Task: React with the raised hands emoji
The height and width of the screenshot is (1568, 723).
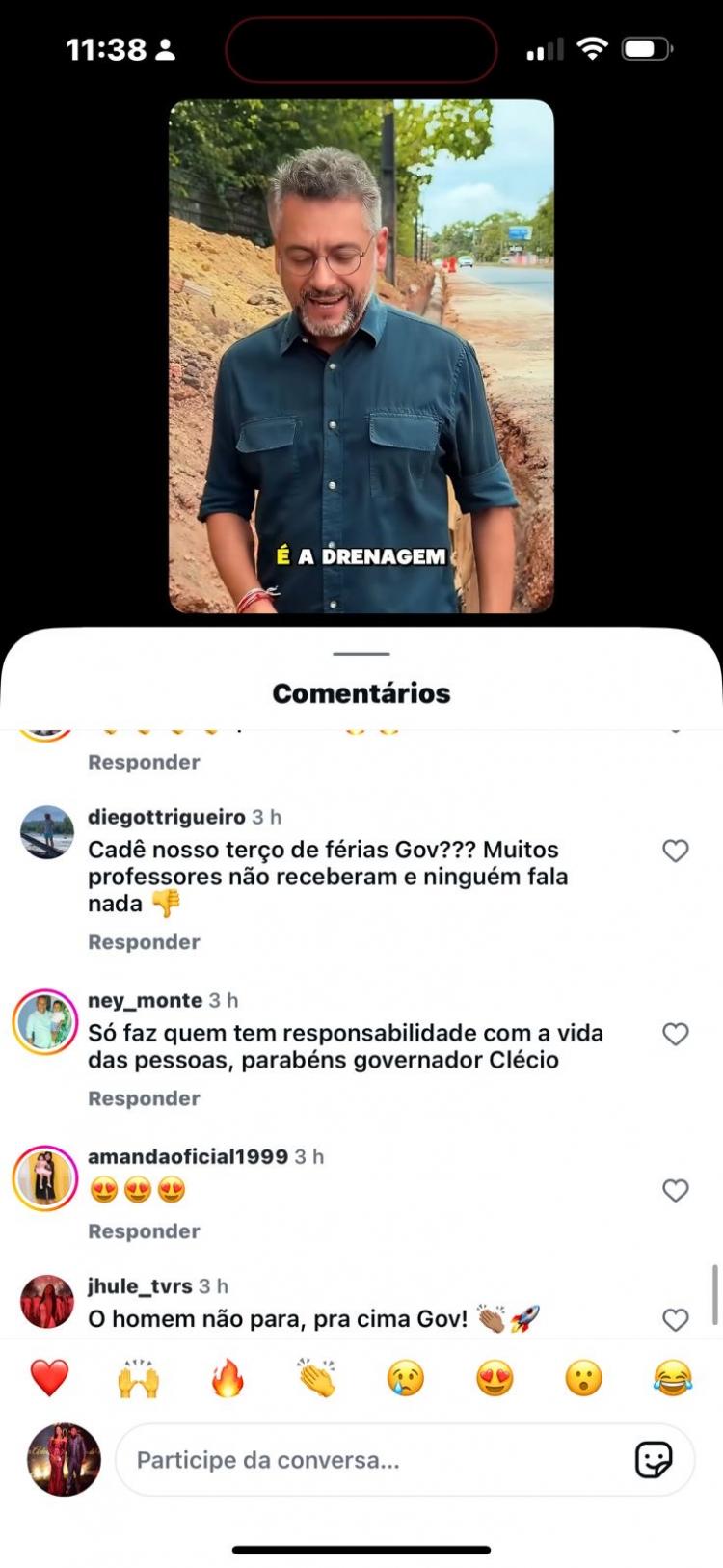Action: tap(138, 1378)
